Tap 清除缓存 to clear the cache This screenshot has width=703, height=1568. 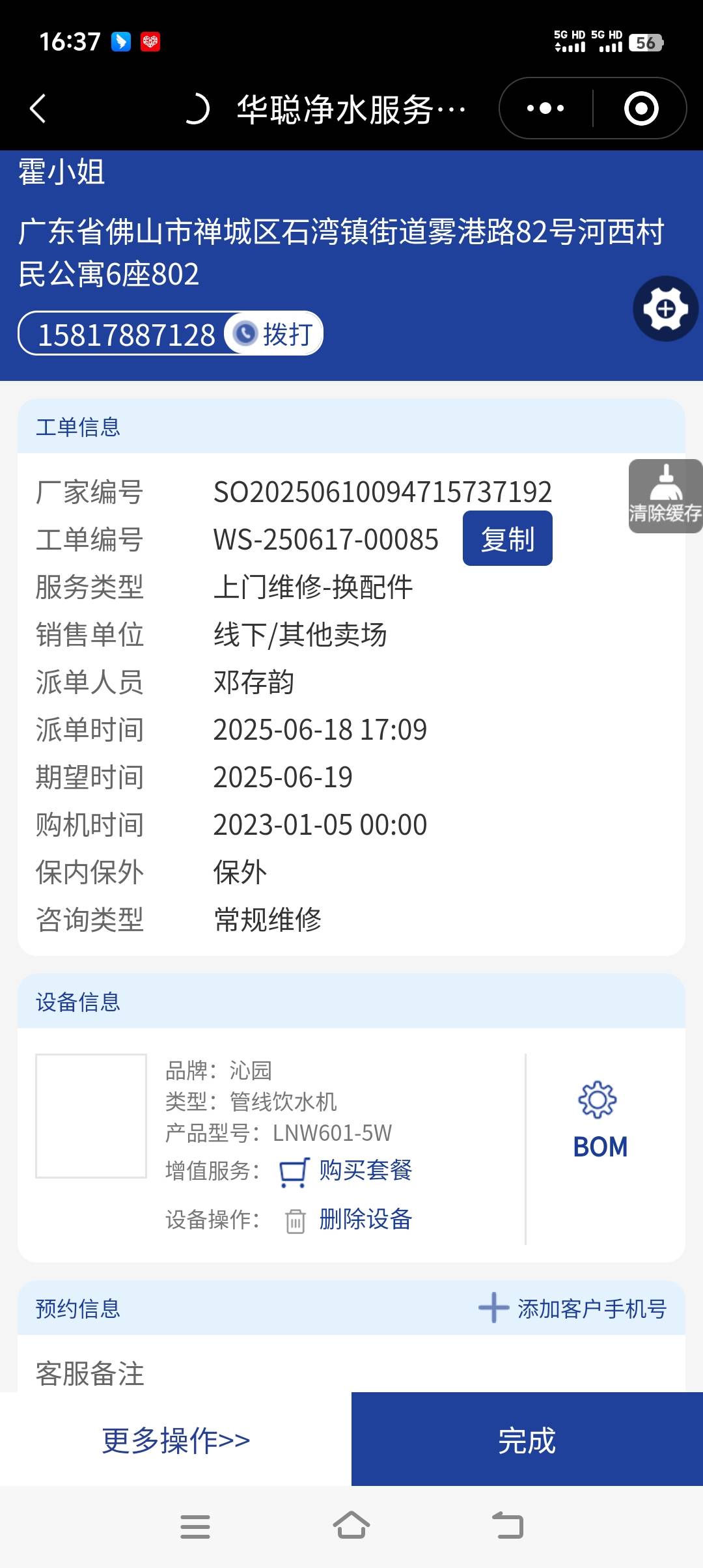pyautogui.click(x=665, y=496)
